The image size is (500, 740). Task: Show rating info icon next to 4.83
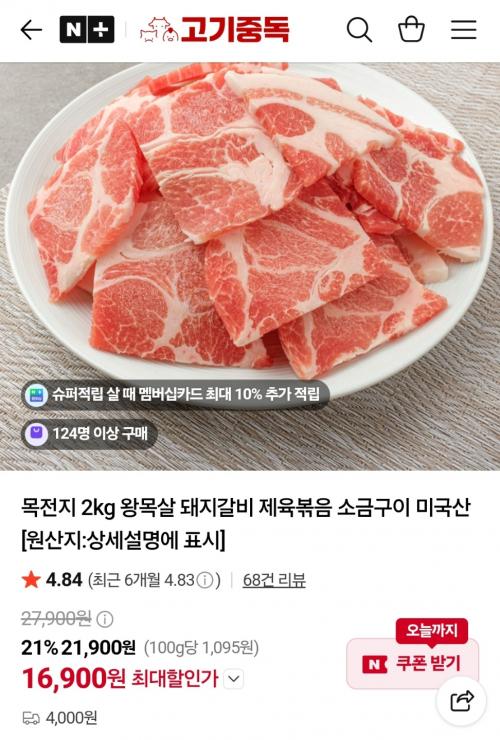204,580
